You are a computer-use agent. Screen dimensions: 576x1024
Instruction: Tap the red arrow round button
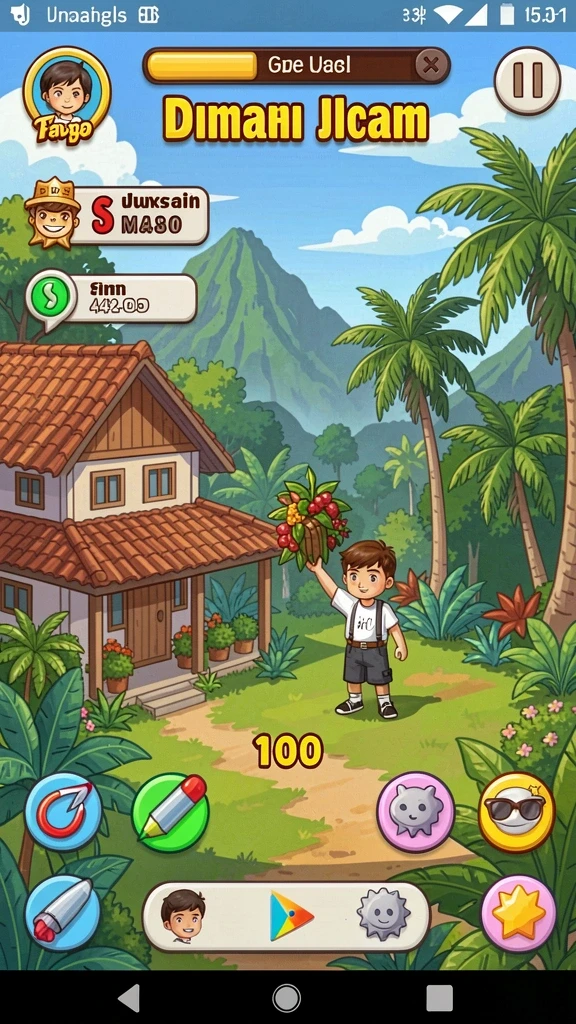[63, 811]
